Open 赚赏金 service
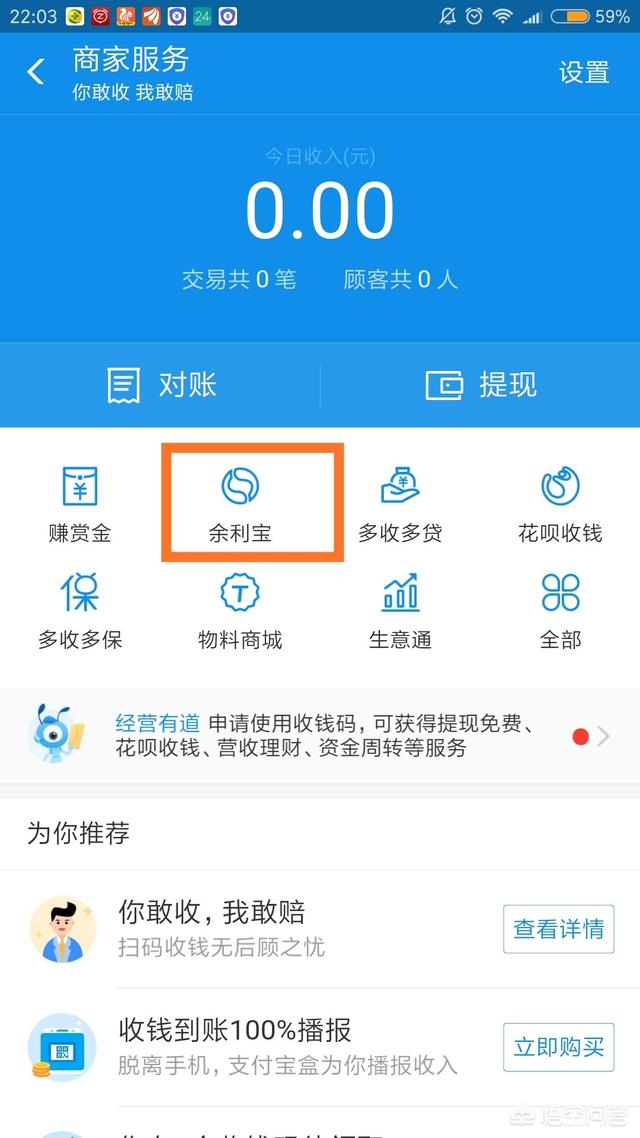The height and width of the screenshot is (1138, 640). [80, 503]
